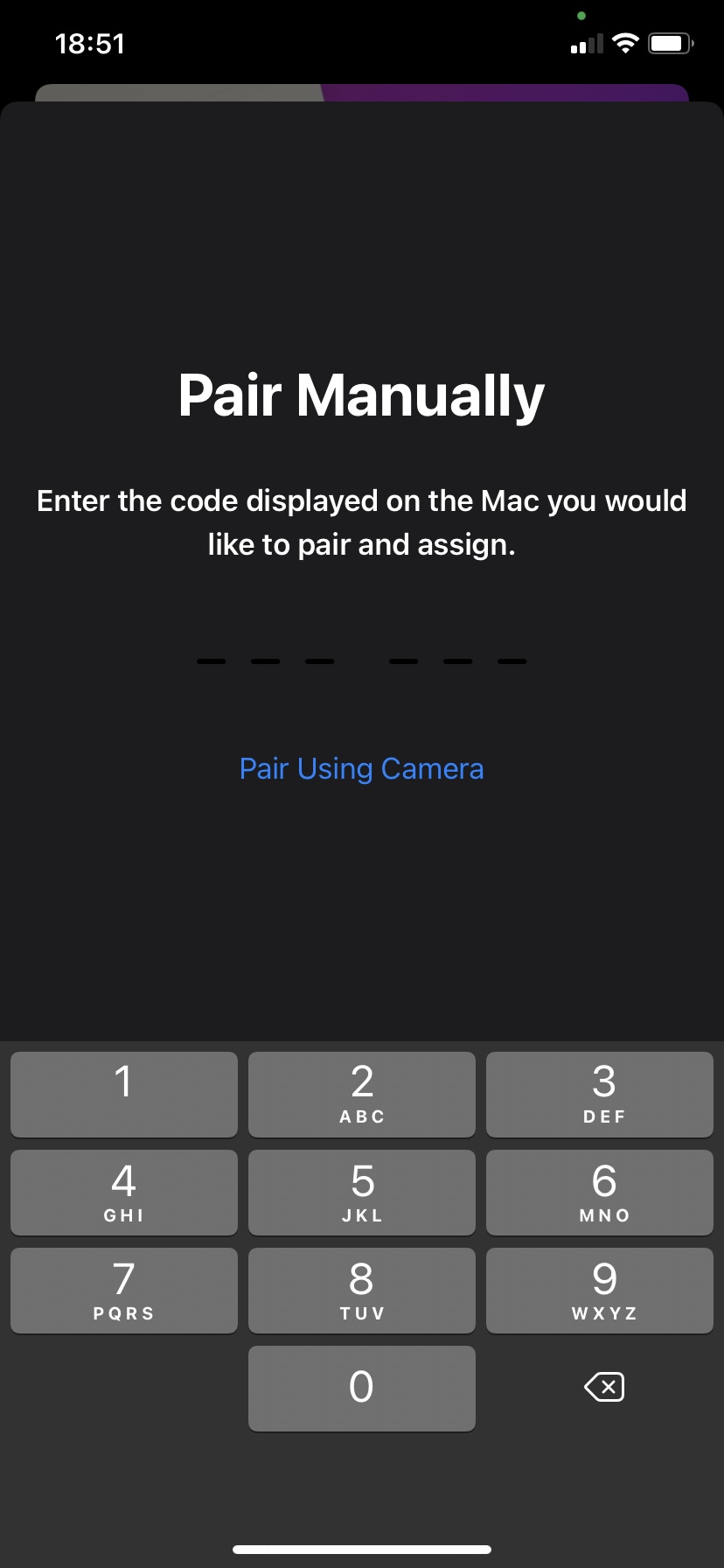Screen dimensions: 724x1568
Task: Enter digit 8 on the keypad
Action: (362, 1290)
